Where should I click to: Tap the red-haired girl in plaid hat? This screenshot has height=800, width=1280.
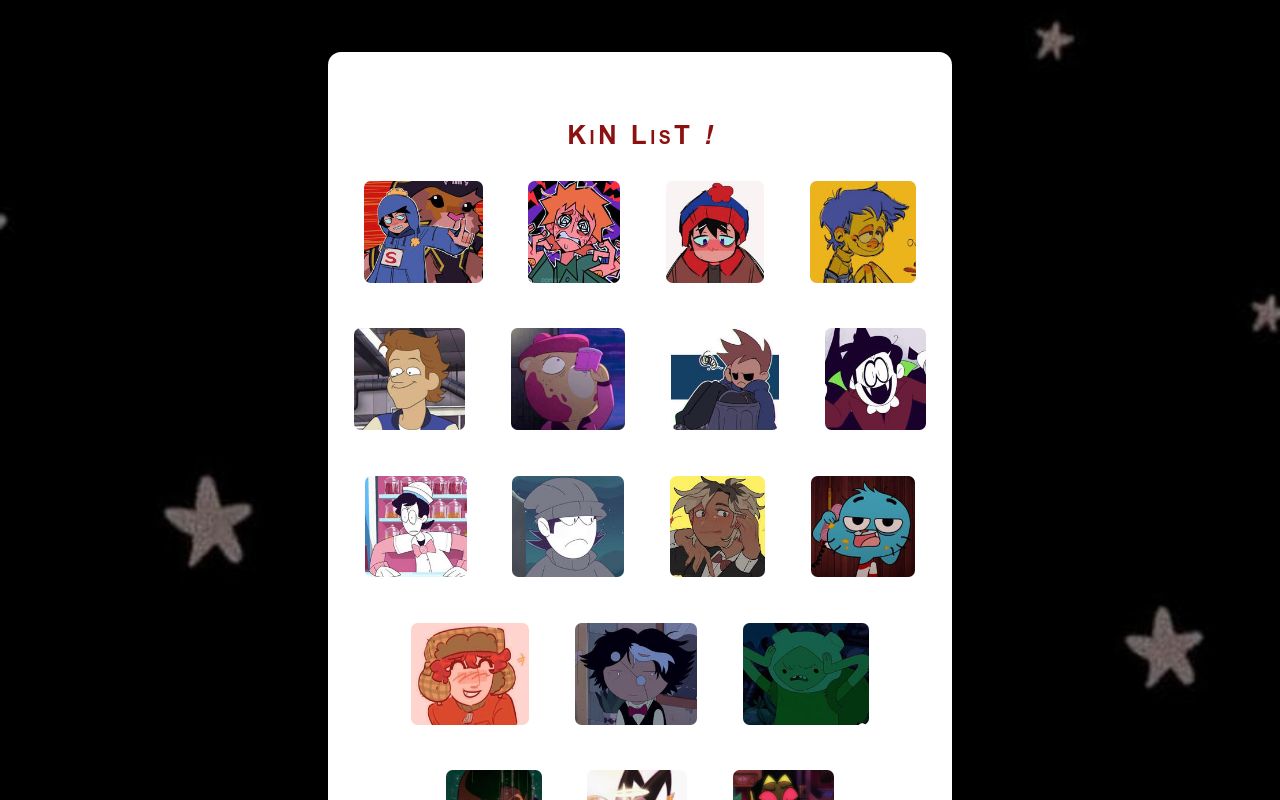tap(470, 674)
